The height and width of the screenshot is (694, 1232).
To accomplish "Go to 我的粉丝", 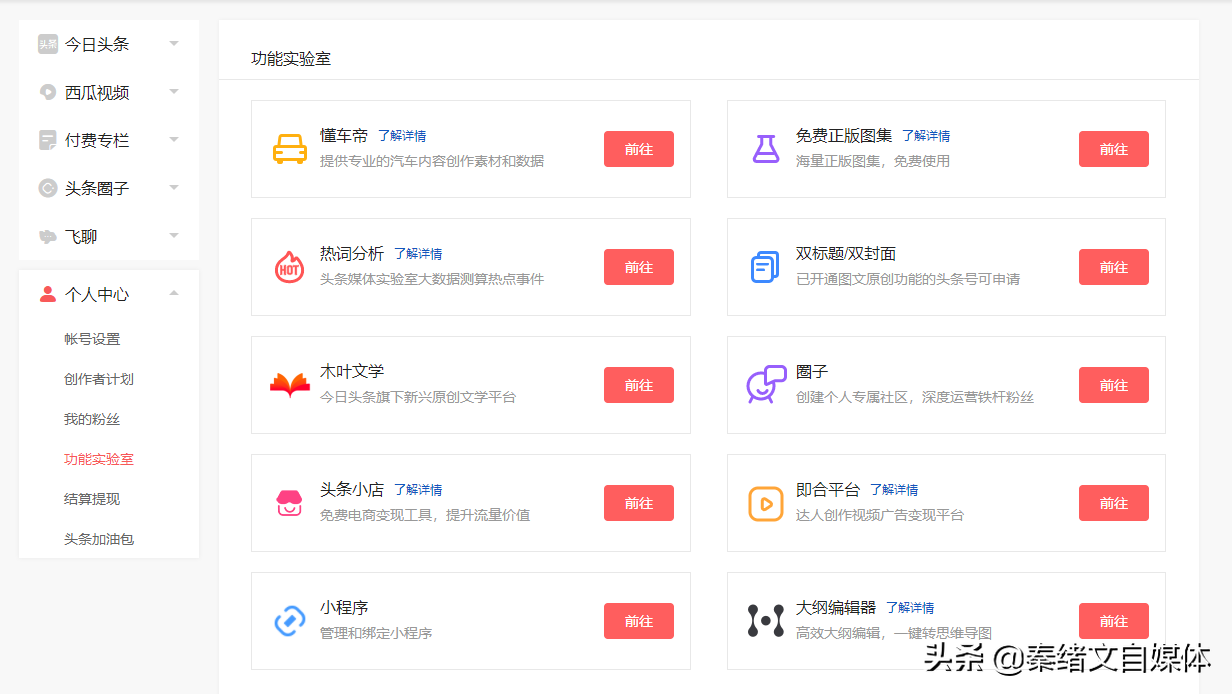I will pos(92,419).
